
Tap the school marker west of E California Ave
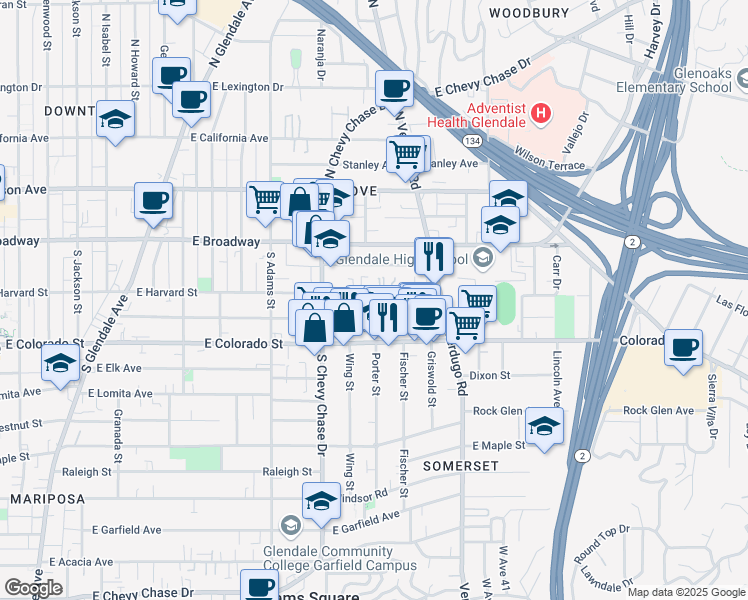(116, 118)
